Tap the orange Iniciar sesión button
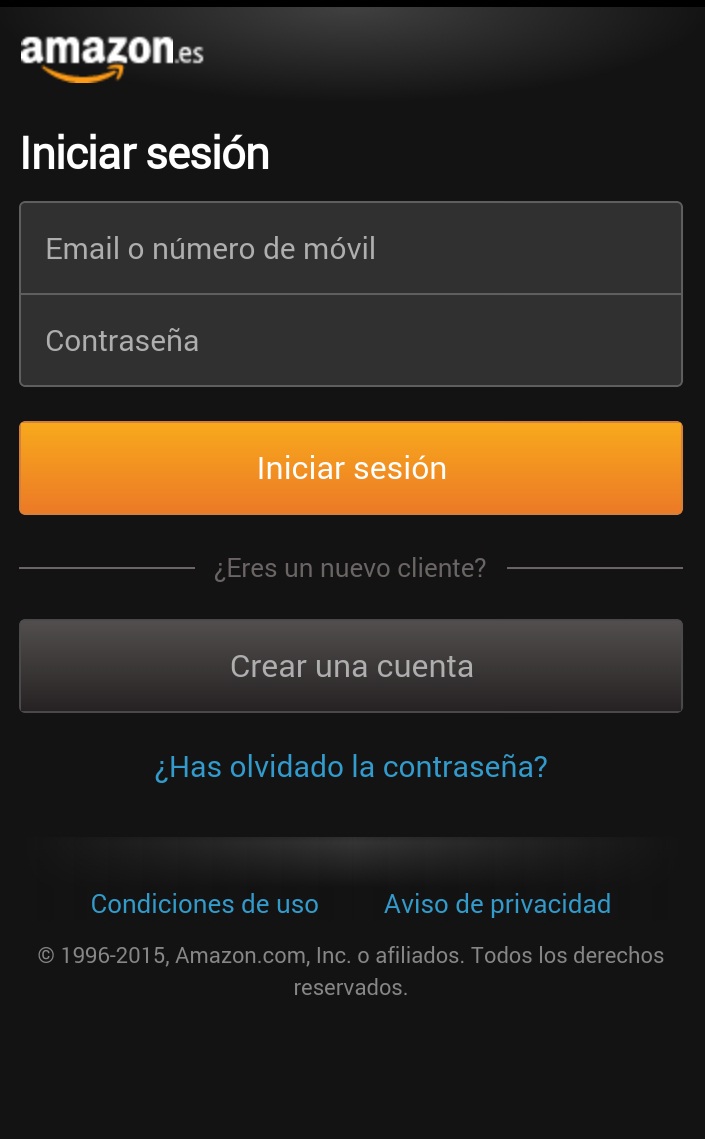 tap(351, 468)
